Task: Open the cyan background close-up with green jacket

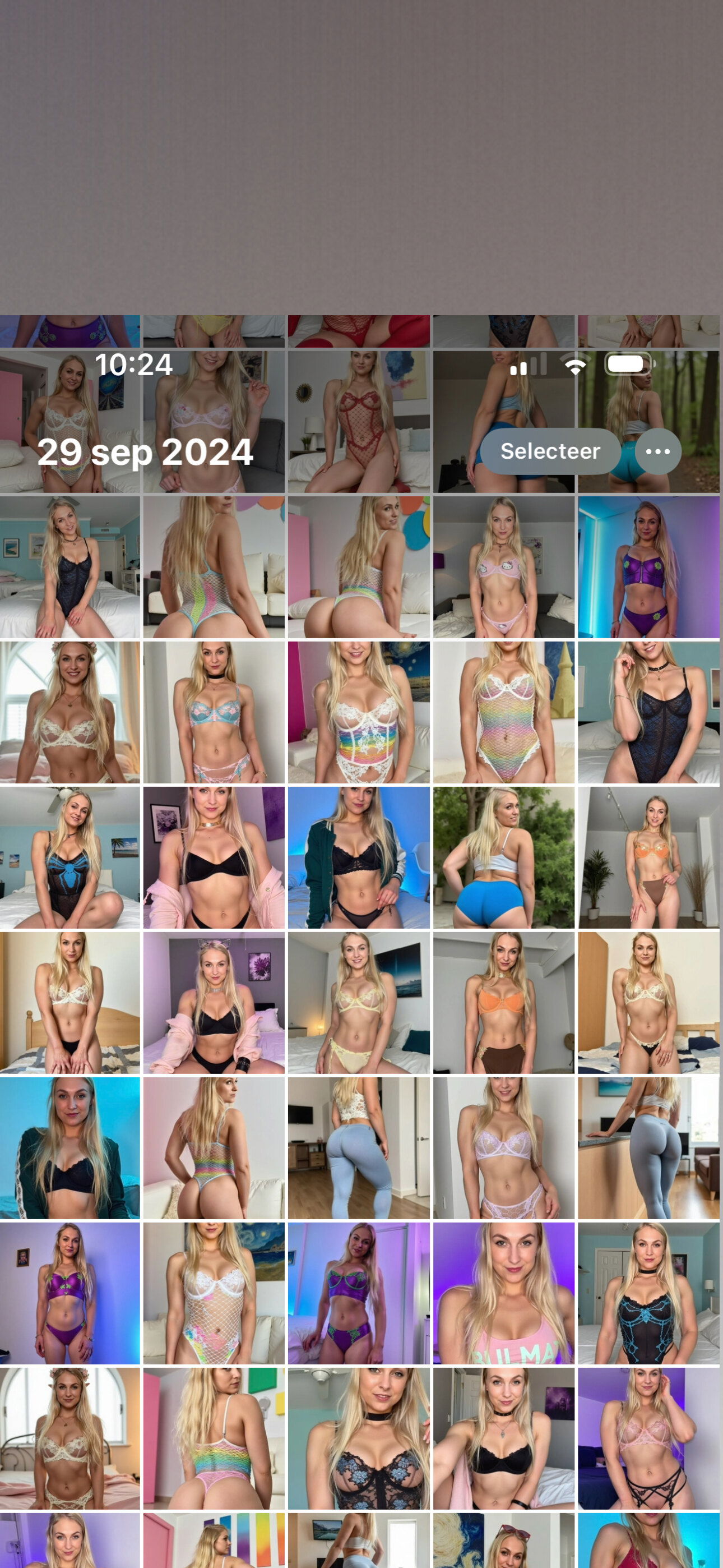Action: [x=69, y=1147]
